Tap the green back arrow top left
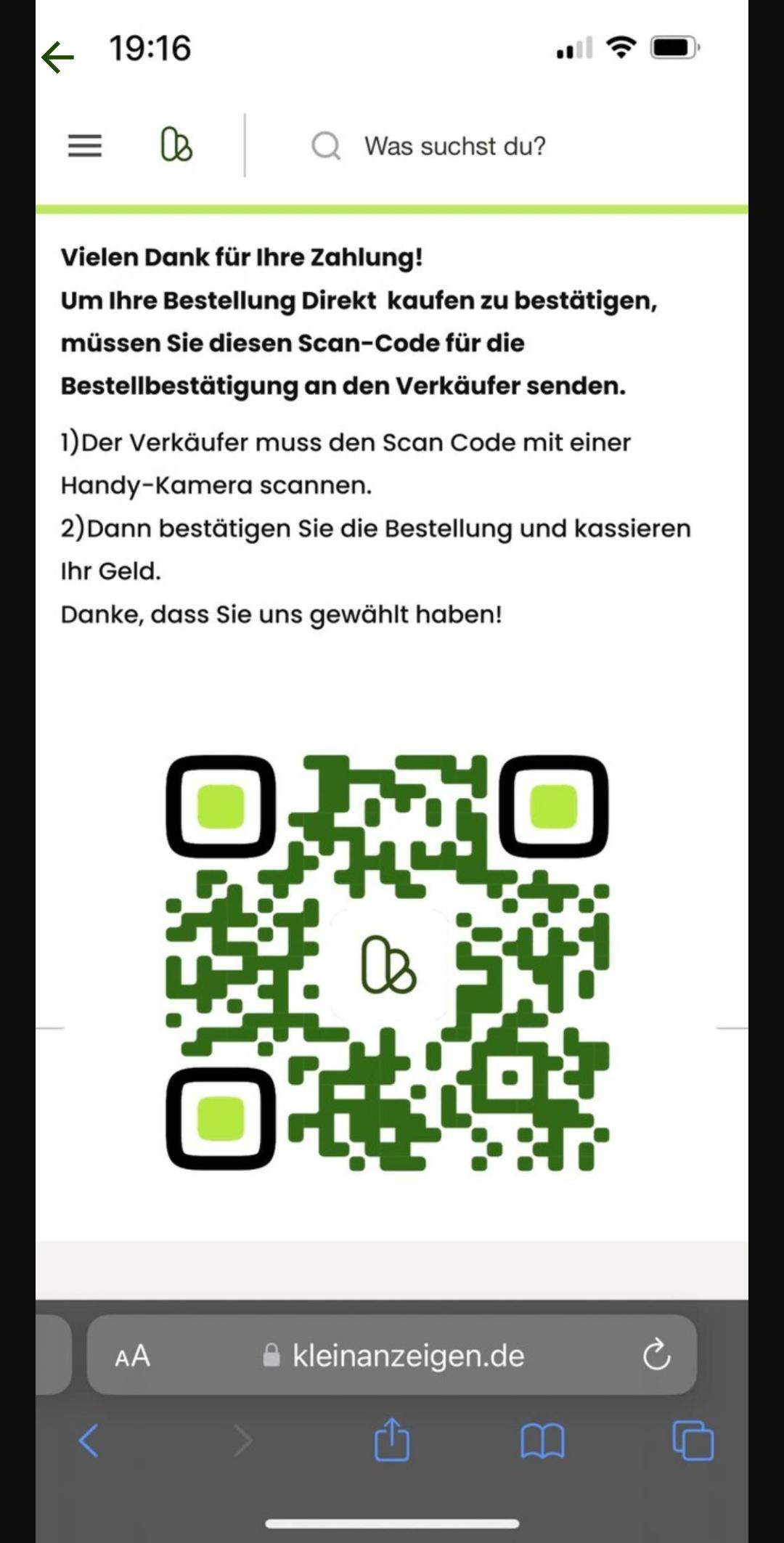The width and height of the screenshot is (784, 1543). point(57,54)
